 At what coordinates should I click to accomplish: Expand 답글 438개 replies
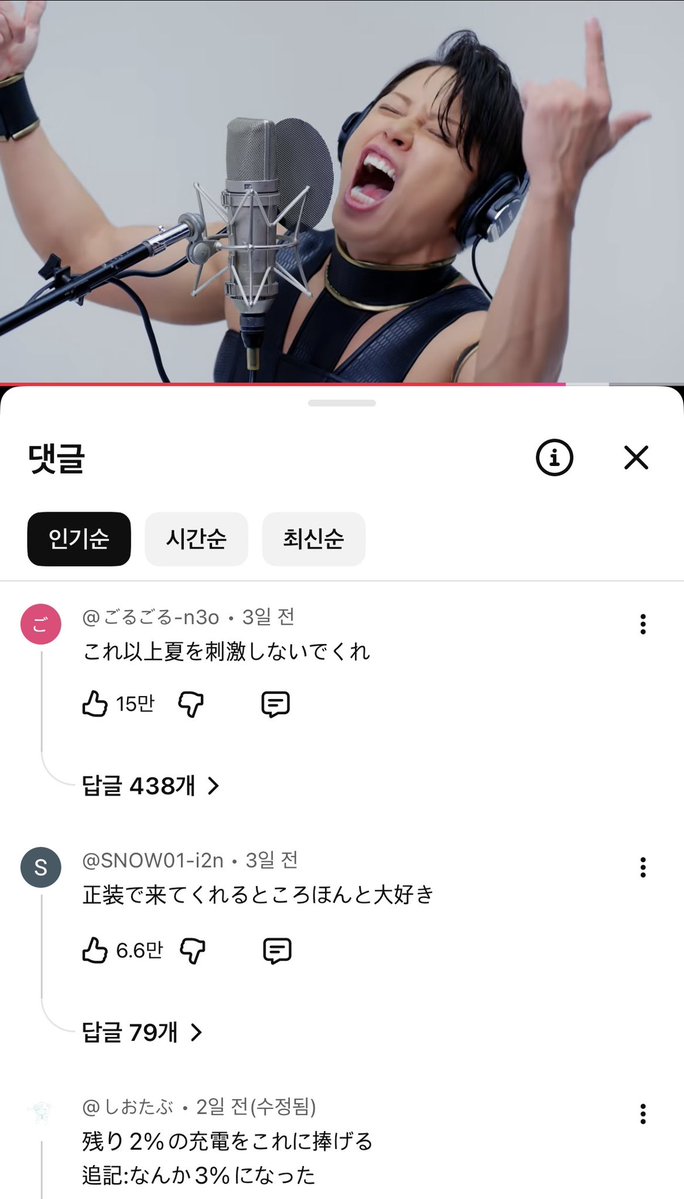(x=151, y=785)
